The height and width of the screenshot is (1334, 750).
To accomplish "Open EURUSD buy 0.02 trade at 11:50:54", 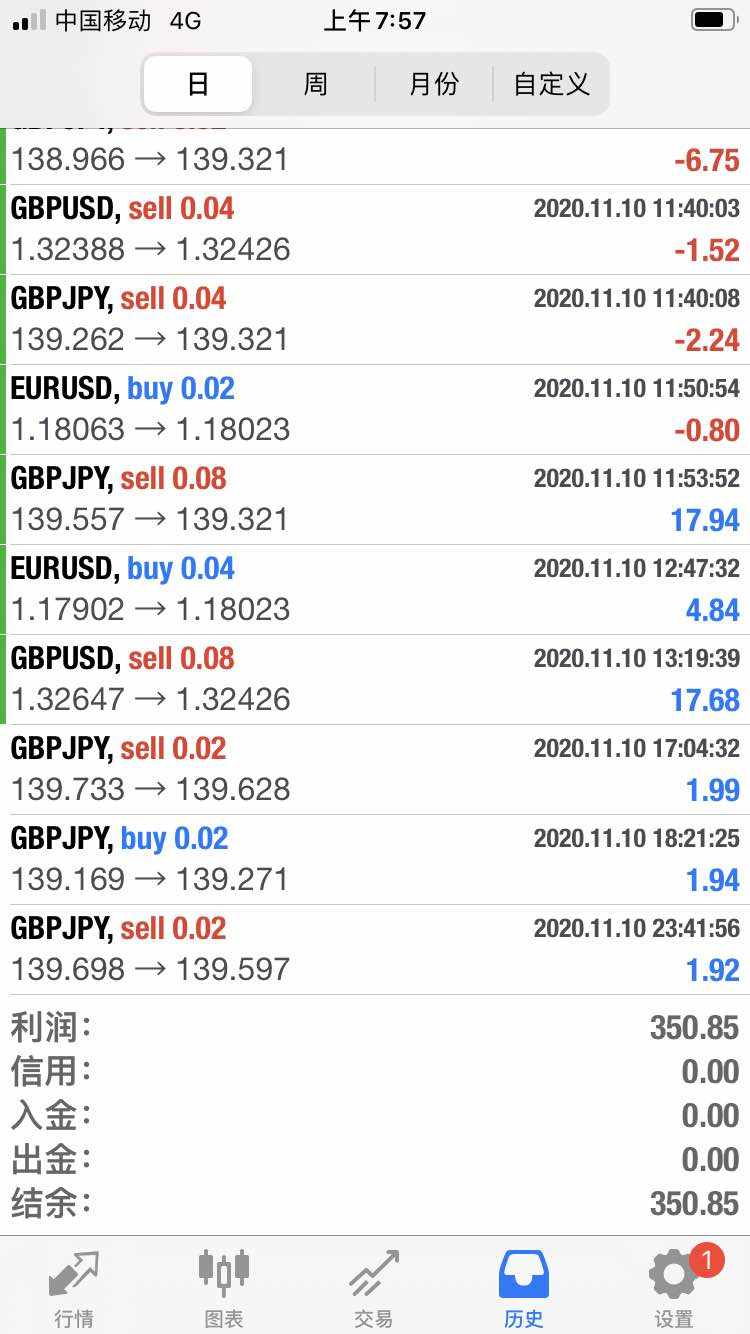I will 375,409.
